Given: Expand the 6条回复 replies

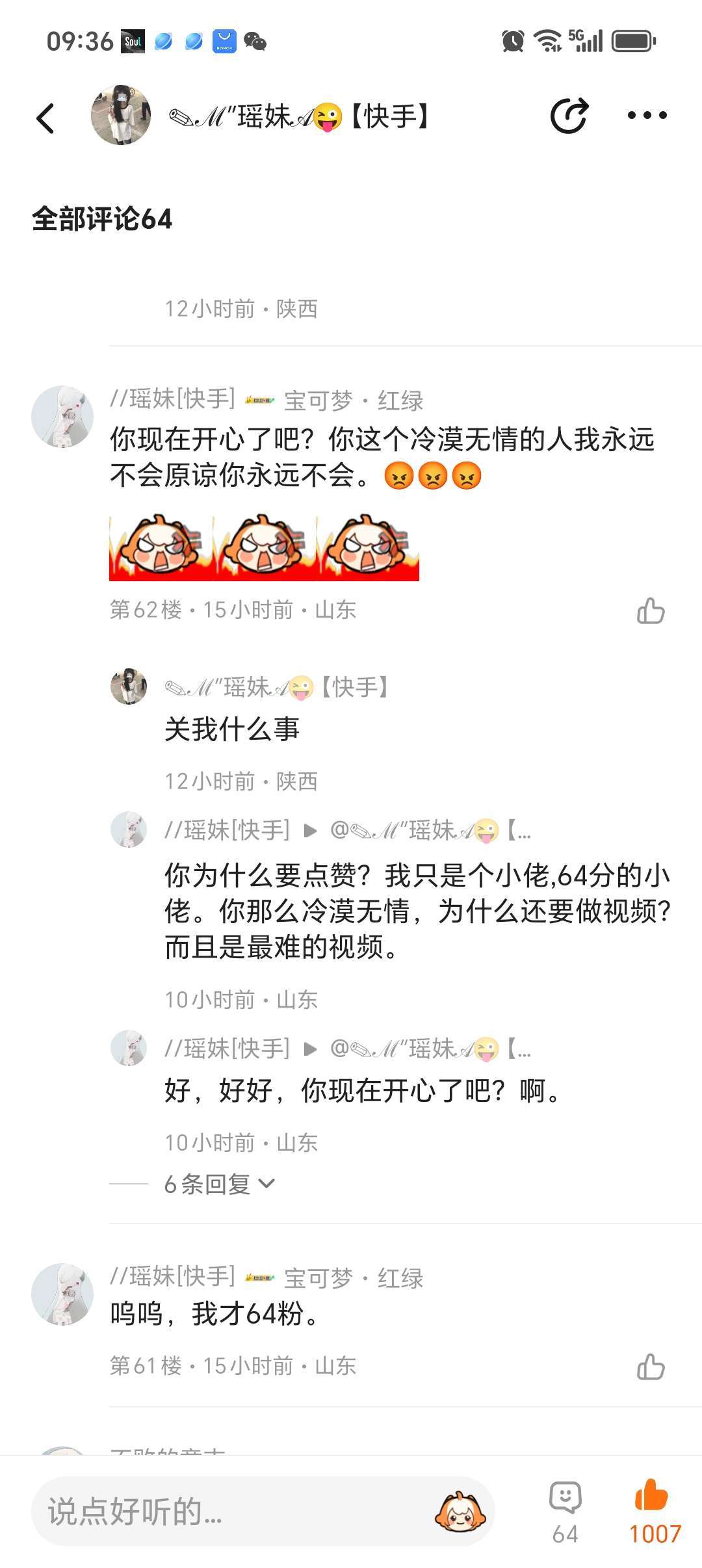Looking at the screenshot, I should [x=219, y=1184].
